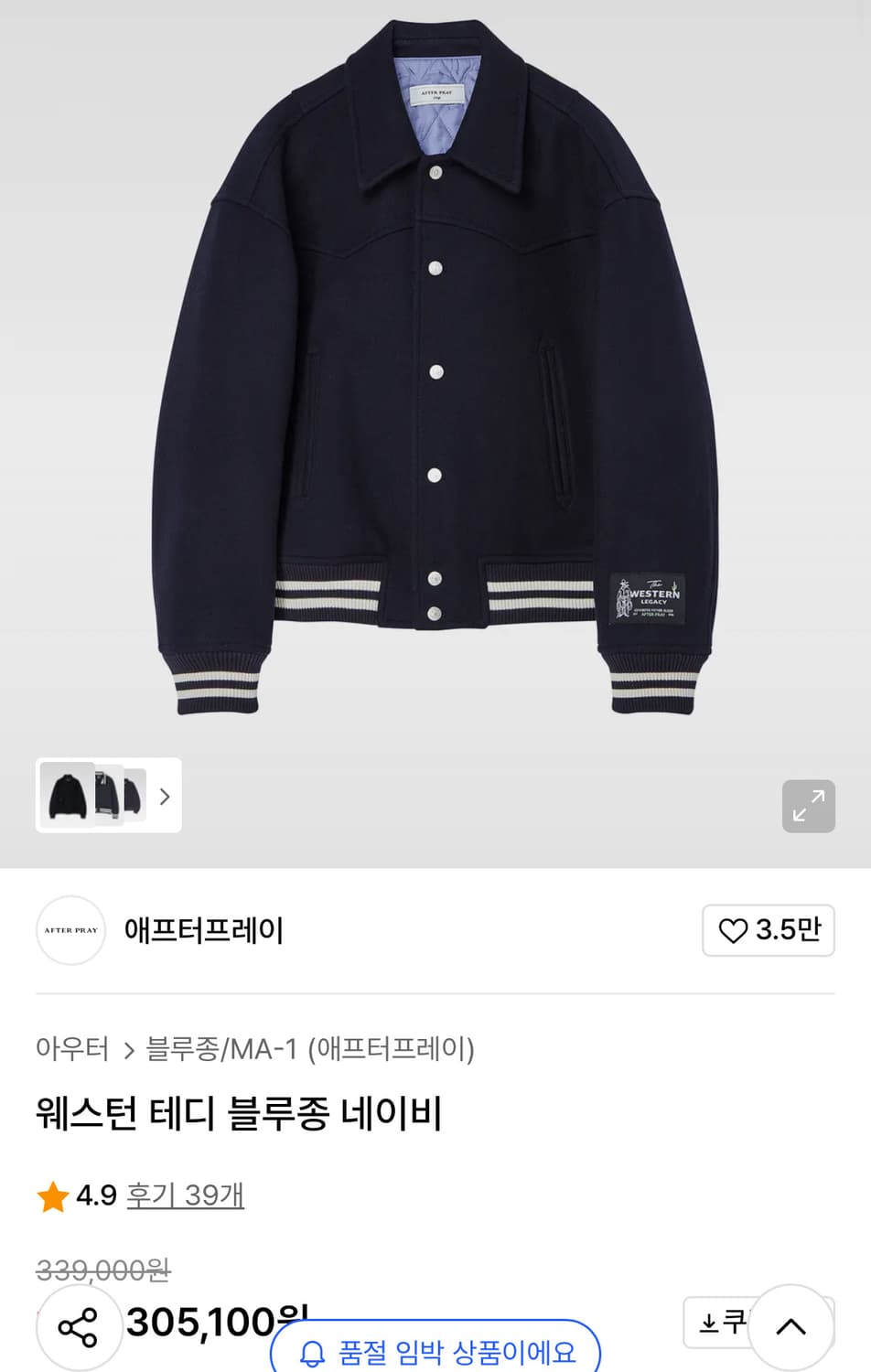Screen dimensions: 871x1372
Task: Tap the yellow star rating icon
Action: (x=52, y=1195)
